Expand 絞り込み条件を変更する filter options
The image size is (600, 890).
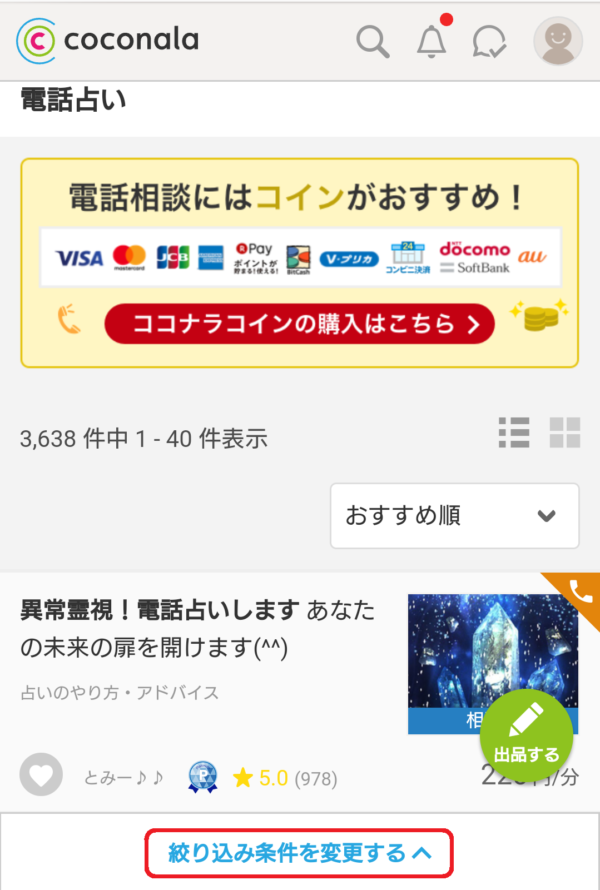click(x=300, y=853)
